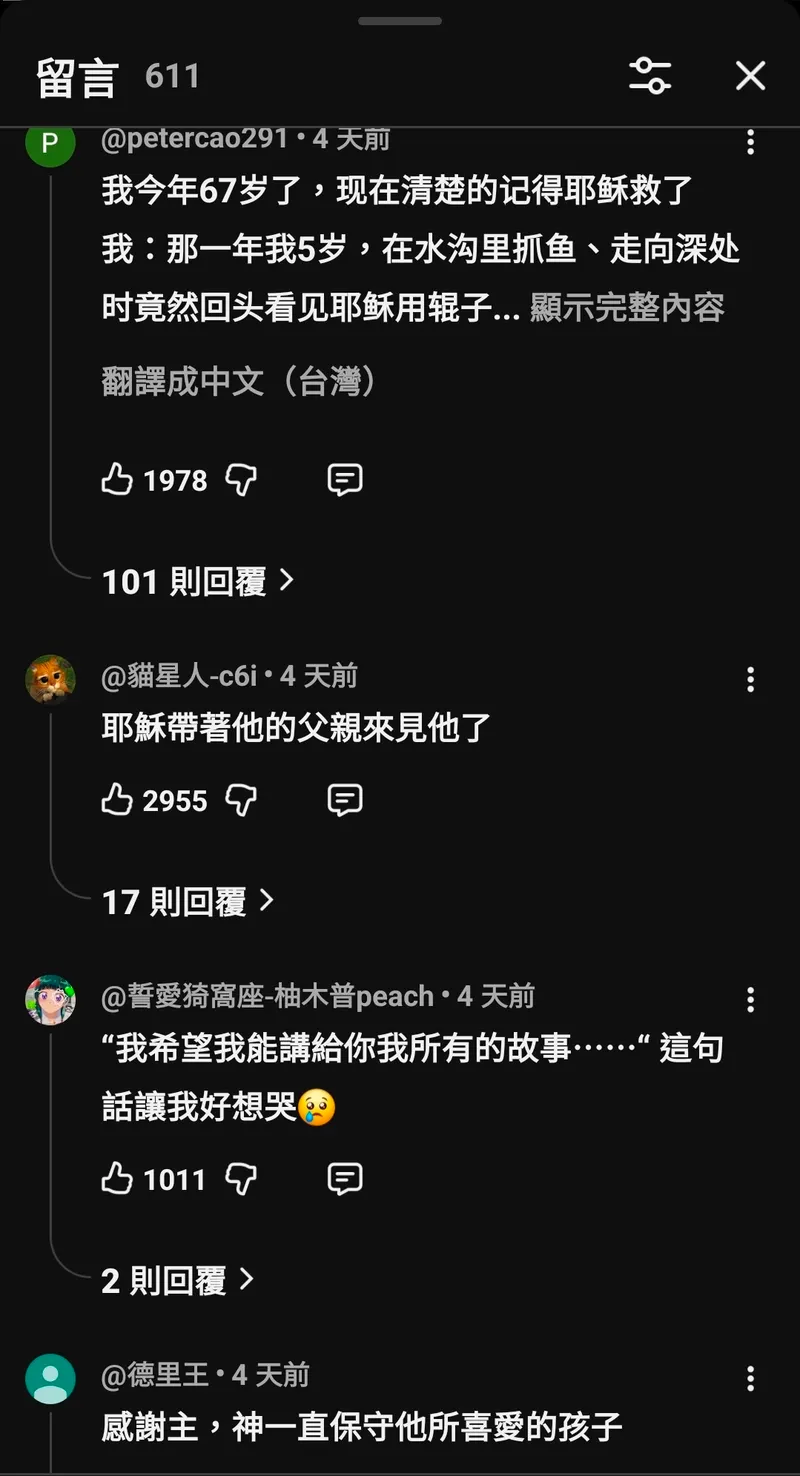Open overflow menu on 貓星人-c6i's comment
The height and width of the screenshot is (1476, 800).
(750, 681)
